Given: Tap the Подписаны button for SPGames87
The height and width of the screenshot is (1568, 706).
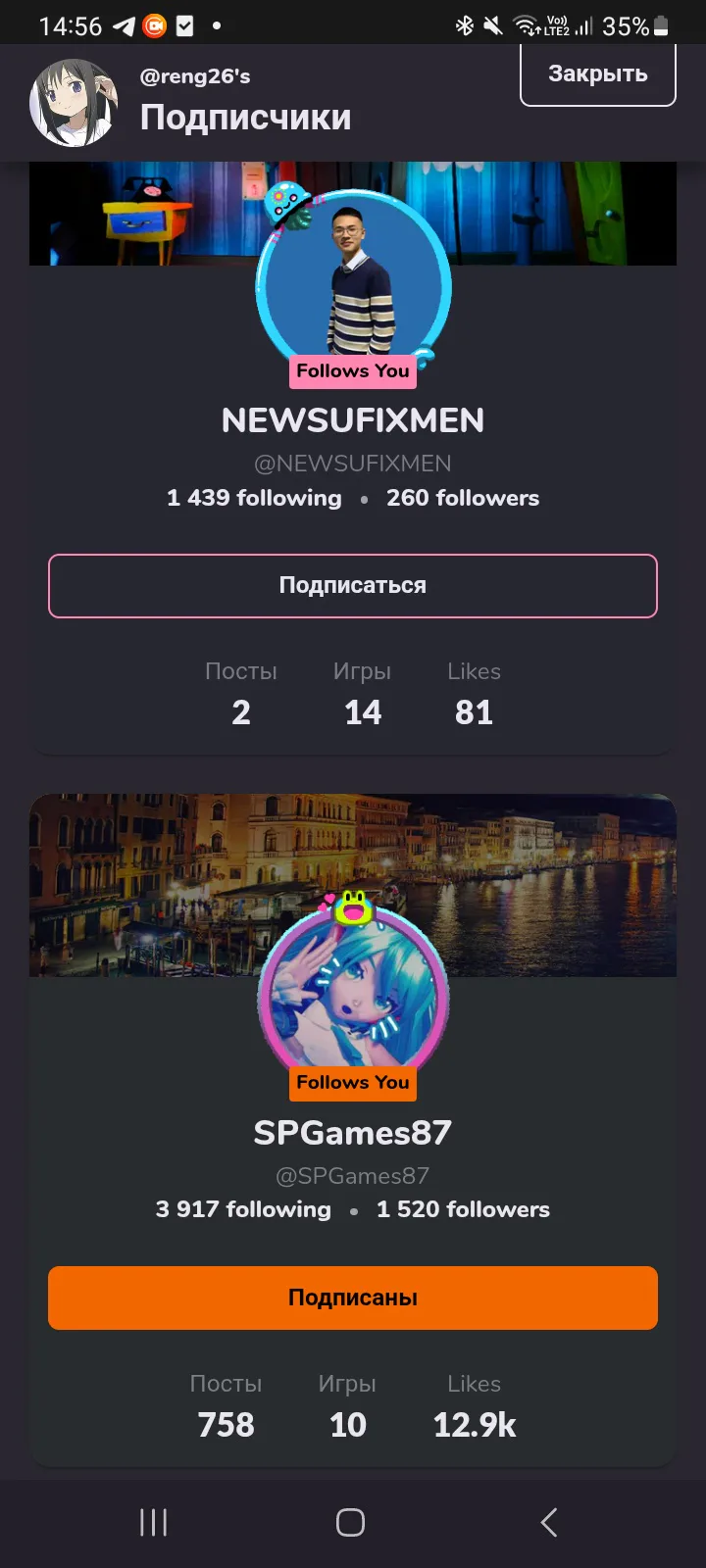Looking at the screenshot, I should [353, 1298].
